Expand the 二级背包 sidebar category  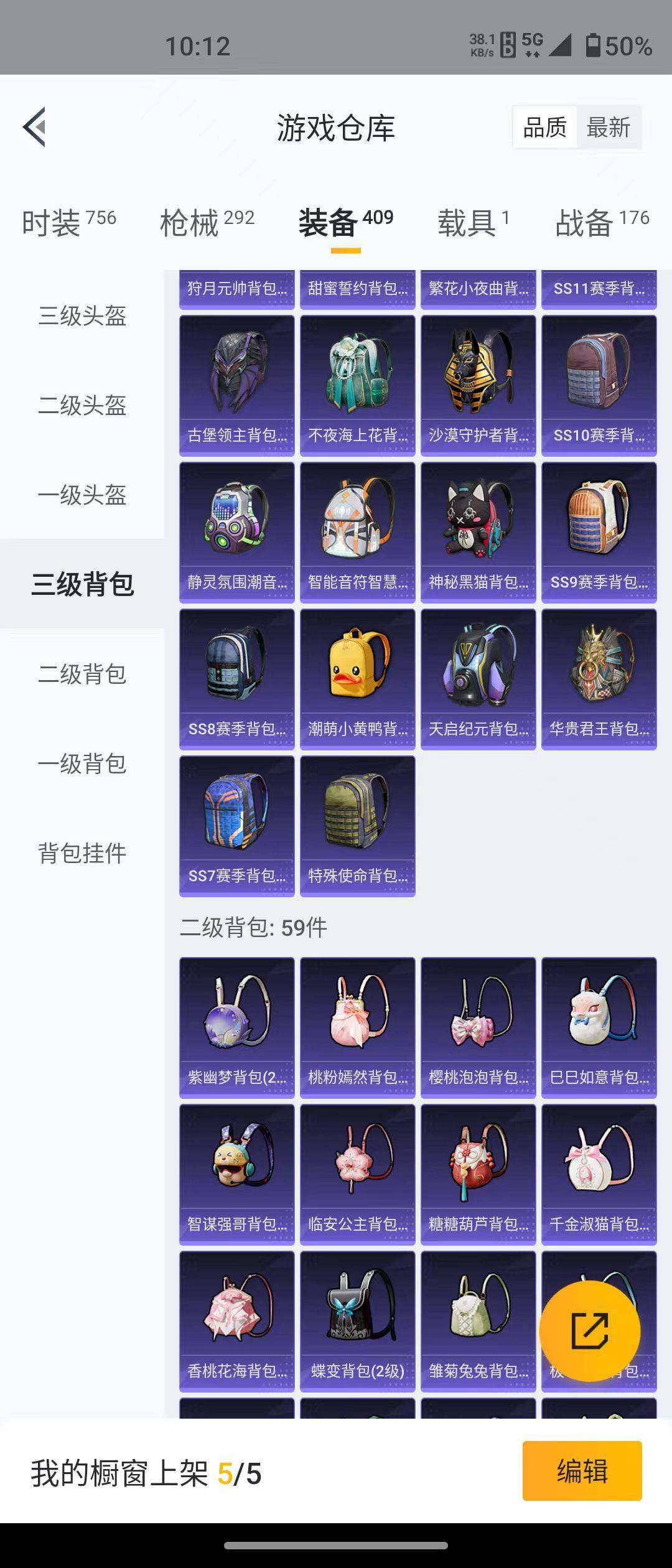click(x=81, y=672)
